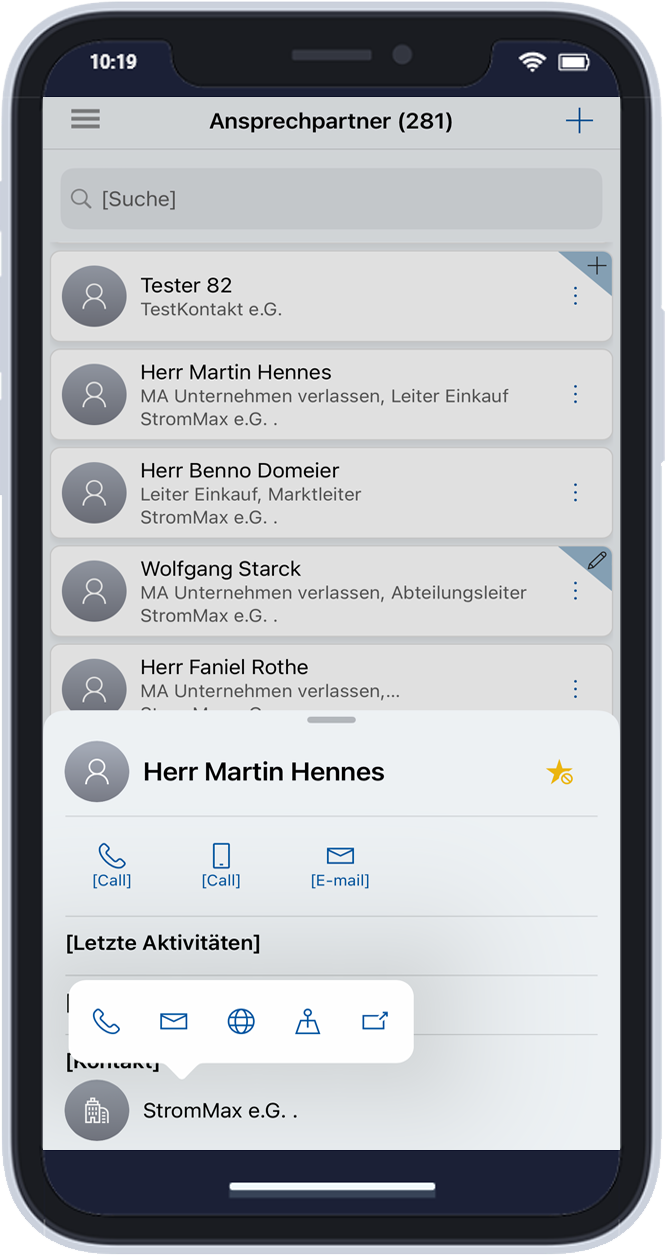
Task: Open overflow menu for Herr Faniel Rothe
Action: point(575,689)
